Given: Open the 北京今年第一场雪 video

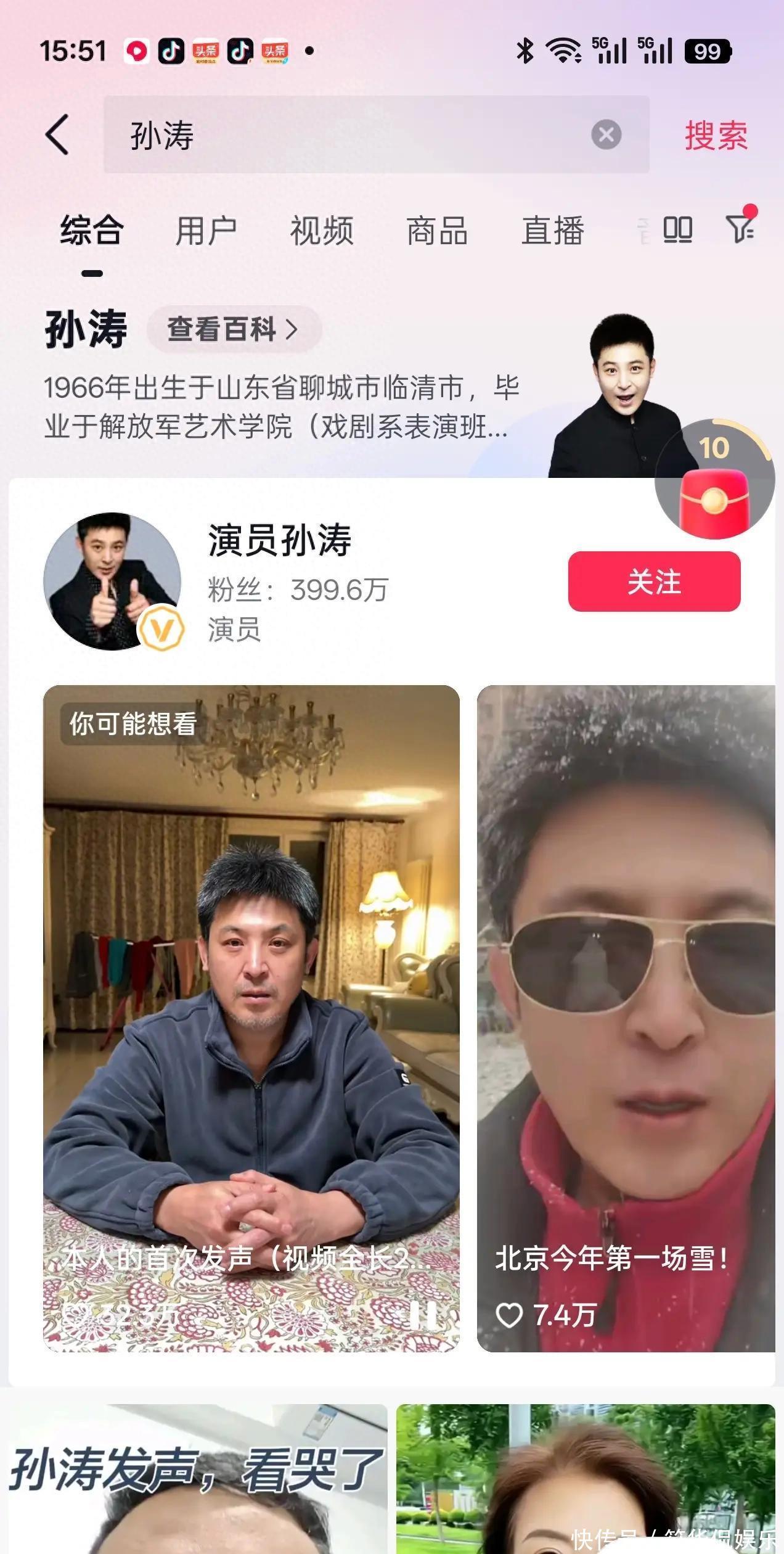Looking at the screenshot, I should 626,1017.
